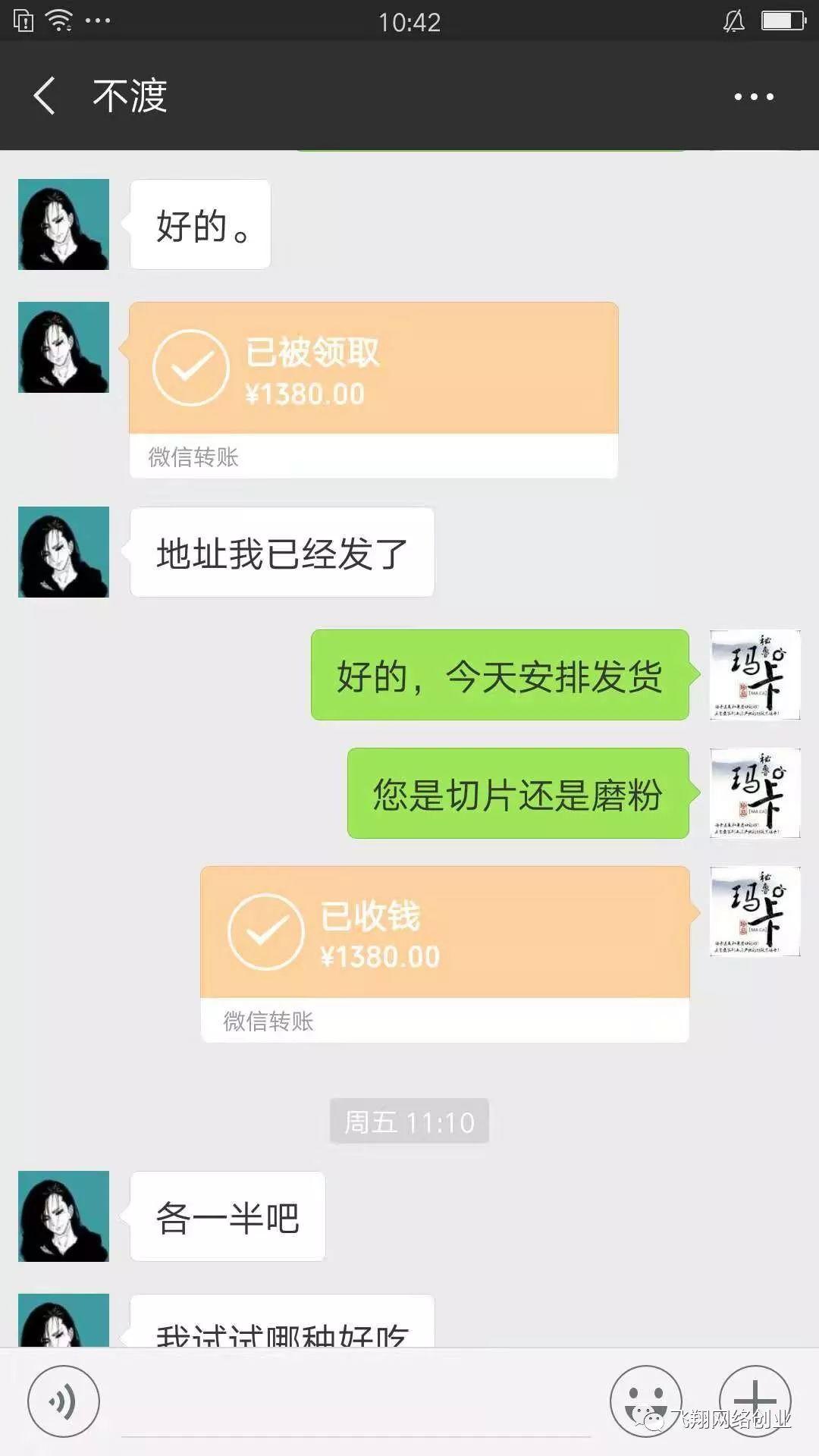Go back from the 不渡 chat
This screenshot has width=819, height=1456.
coord(44,96)
